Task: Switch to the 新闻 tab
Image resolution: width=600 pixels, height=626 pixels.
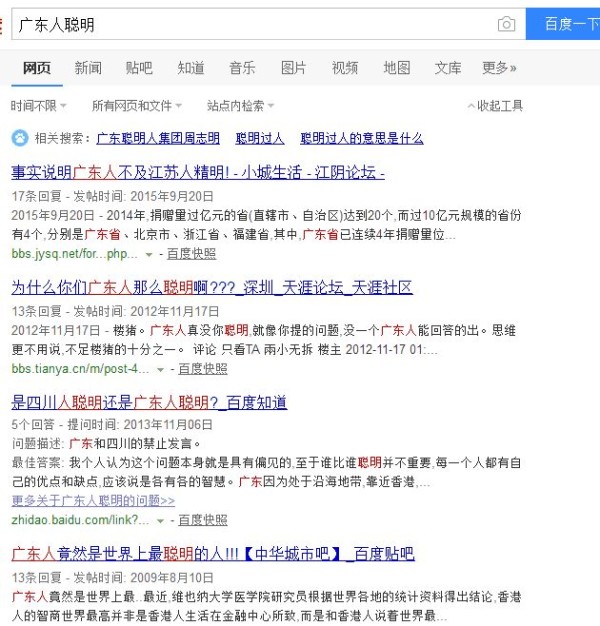Action: (88, 68)
